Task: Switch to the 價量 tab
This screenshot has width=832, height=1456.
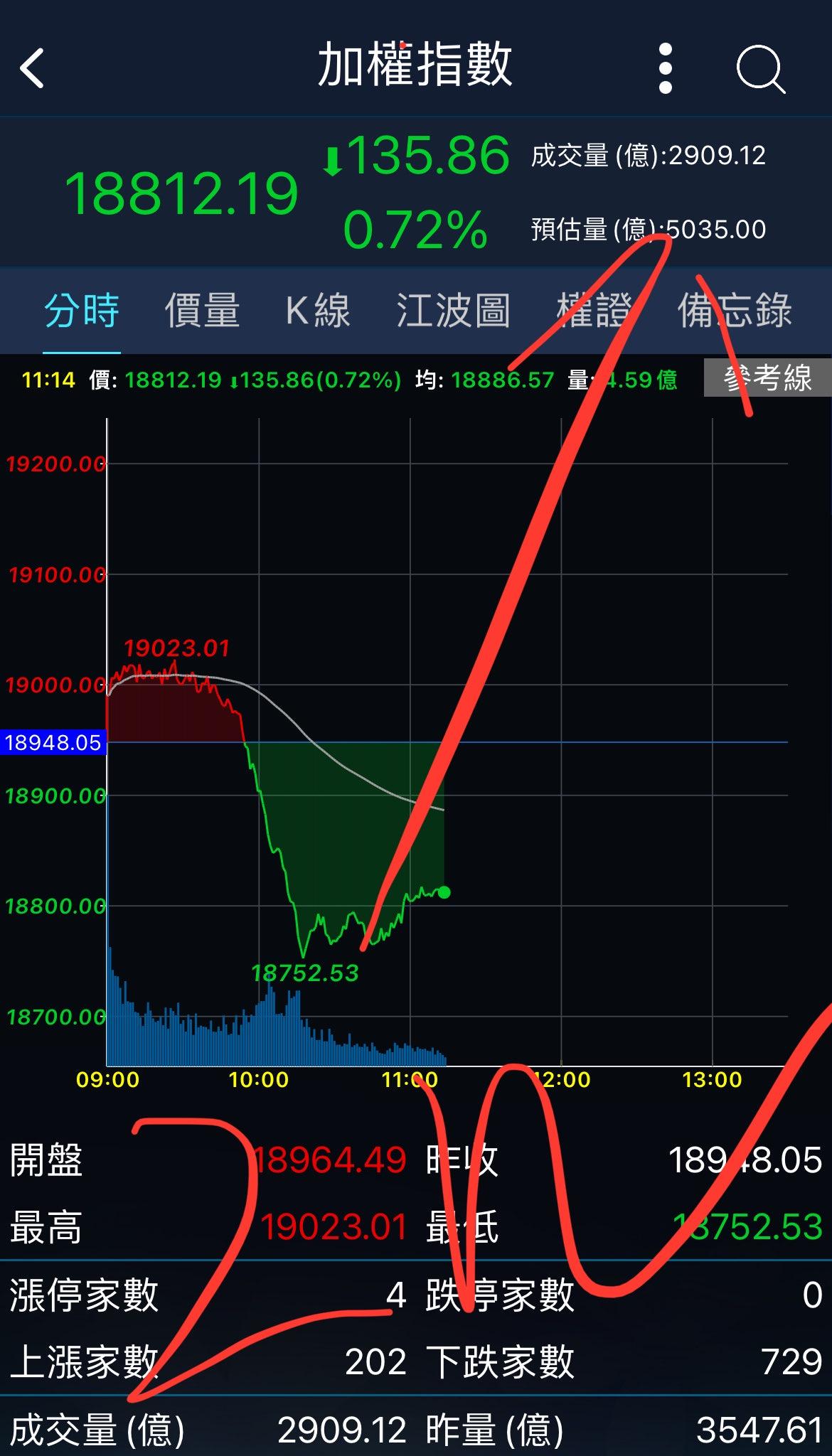Action: [202, 311]
